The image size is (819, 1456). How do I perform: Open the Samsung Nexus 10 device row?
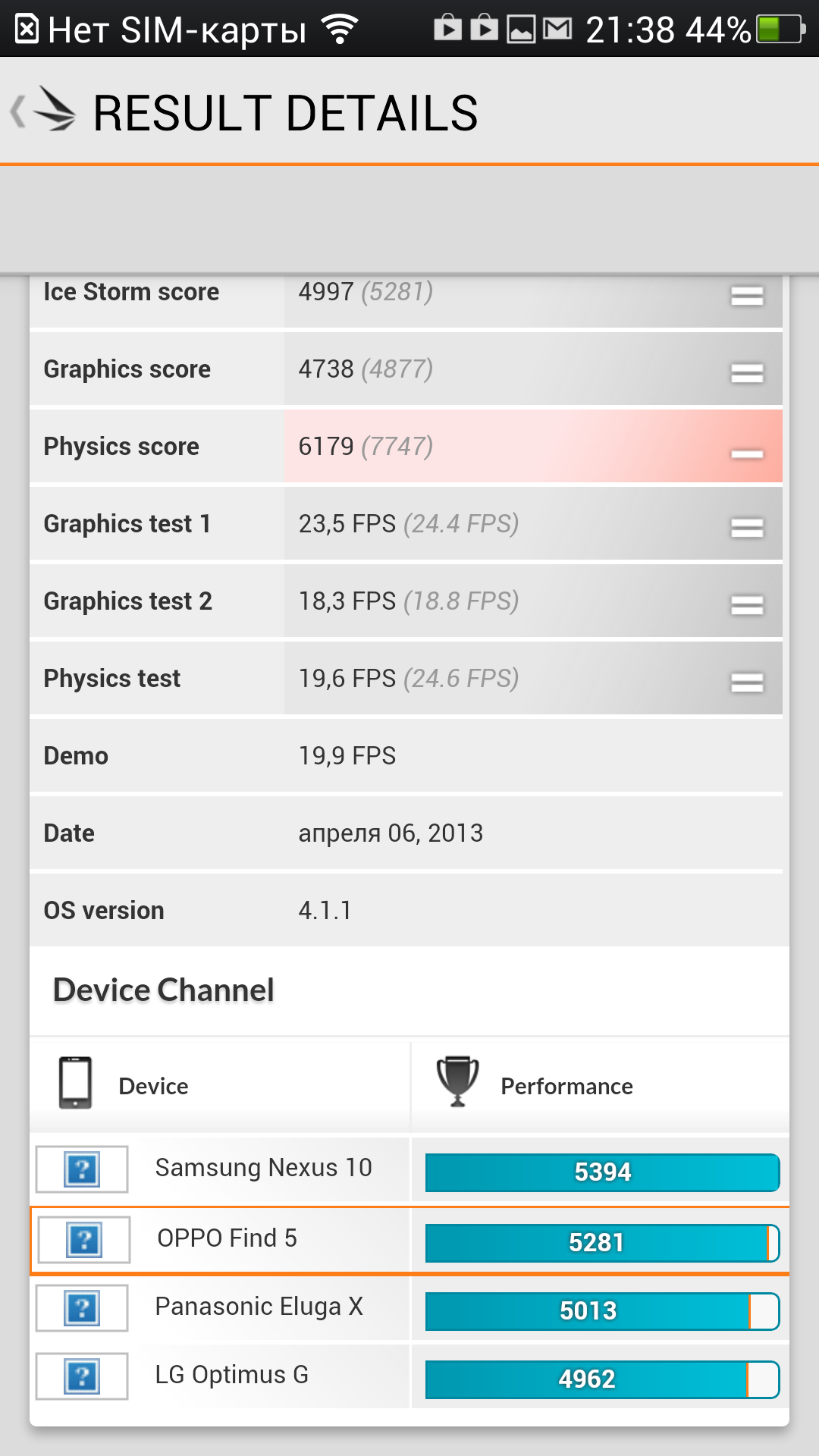[409, 1171]
